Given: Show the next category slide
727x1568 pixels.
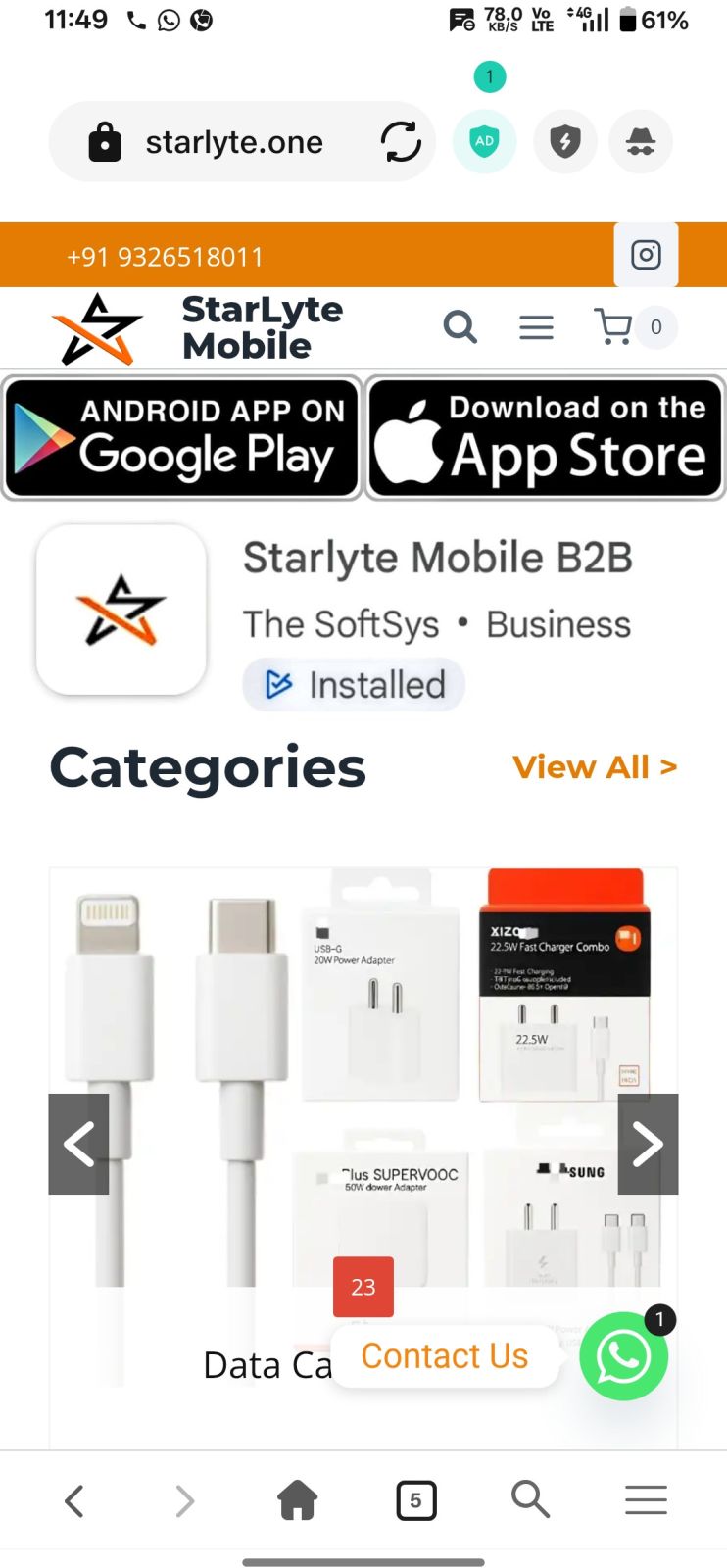Looking at the screenshot, I should tap(648, 1144).
